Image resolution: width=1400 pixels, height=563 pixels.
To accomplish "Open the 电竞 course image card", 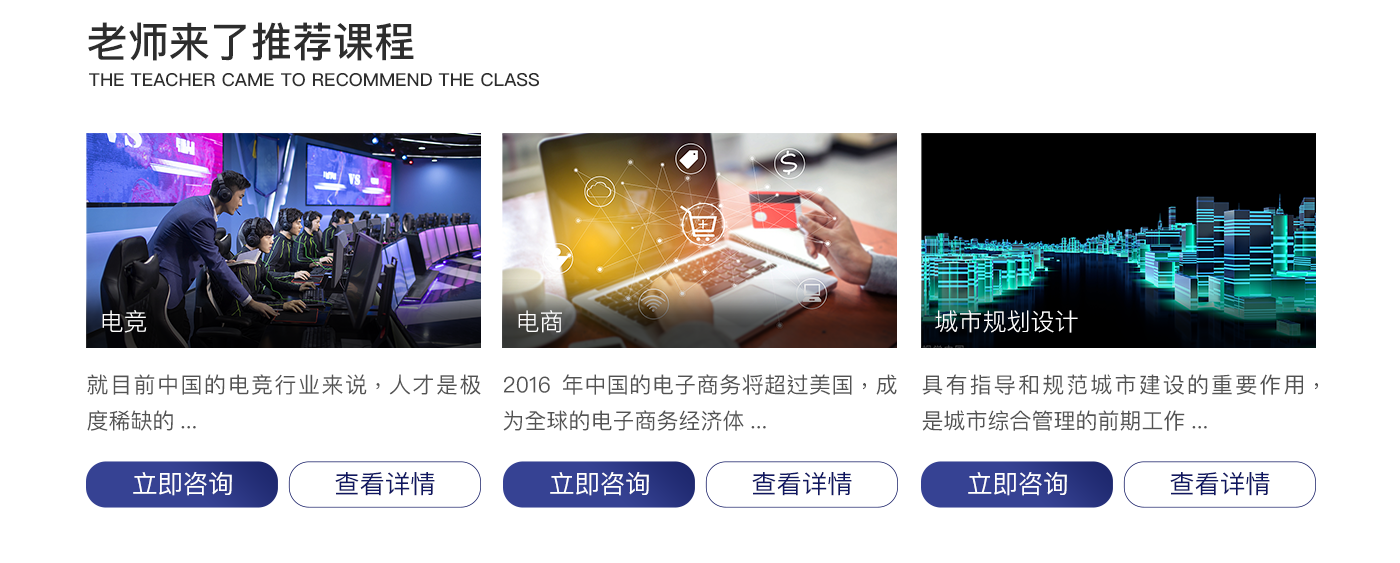I will [x=283, y=240].
